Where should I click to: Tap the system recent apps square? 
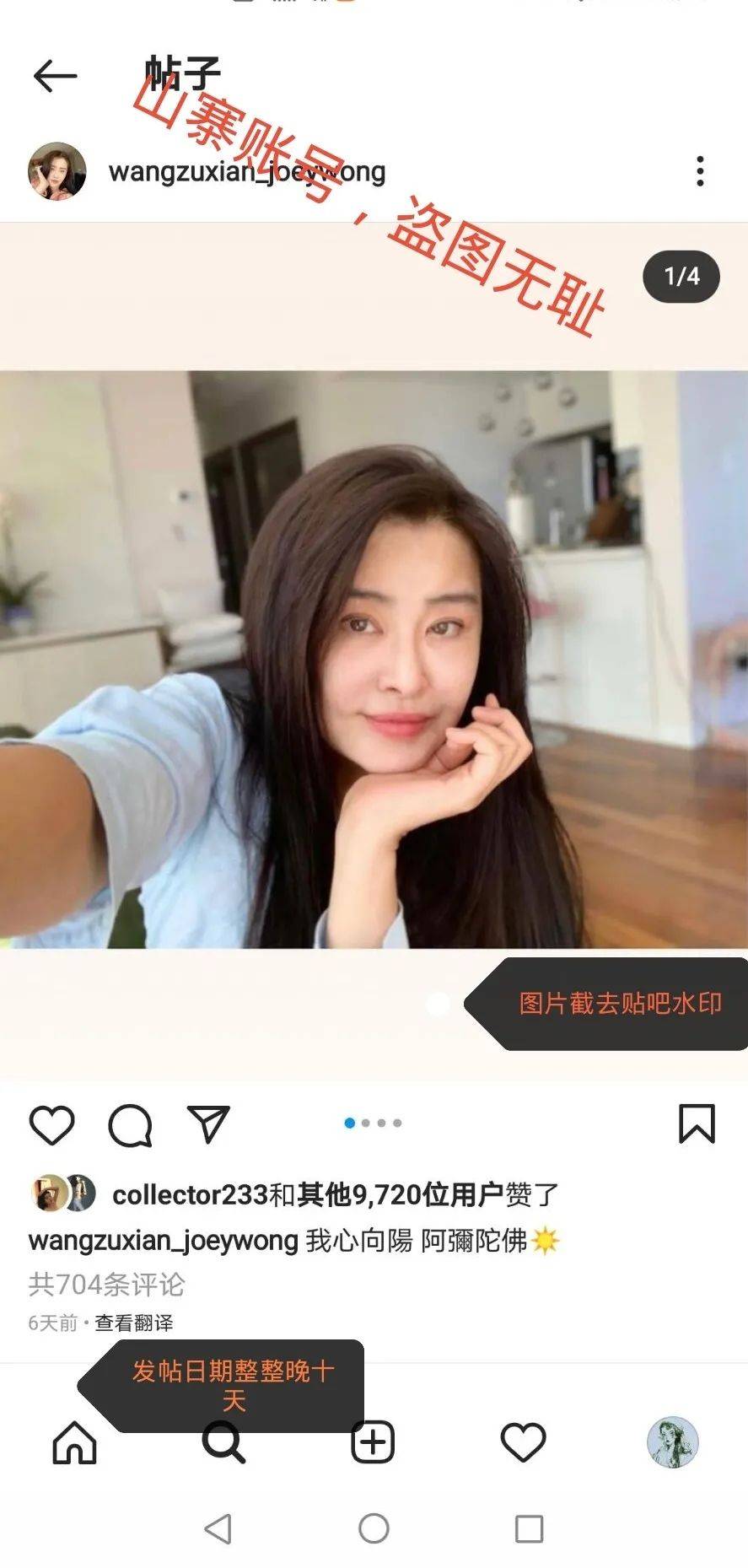(529, 1528)
